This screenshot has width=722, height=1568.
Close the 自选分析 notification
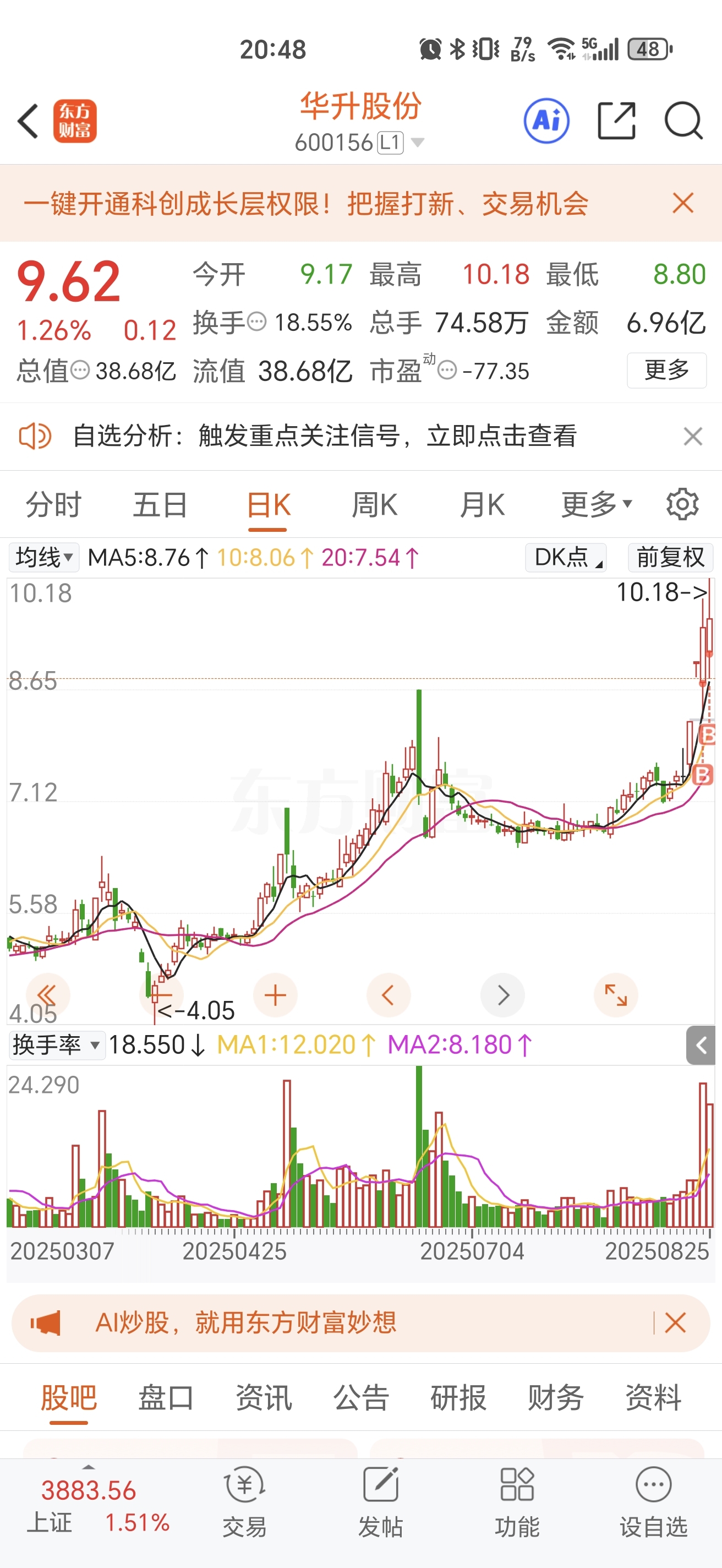click(x=693, y=436)
